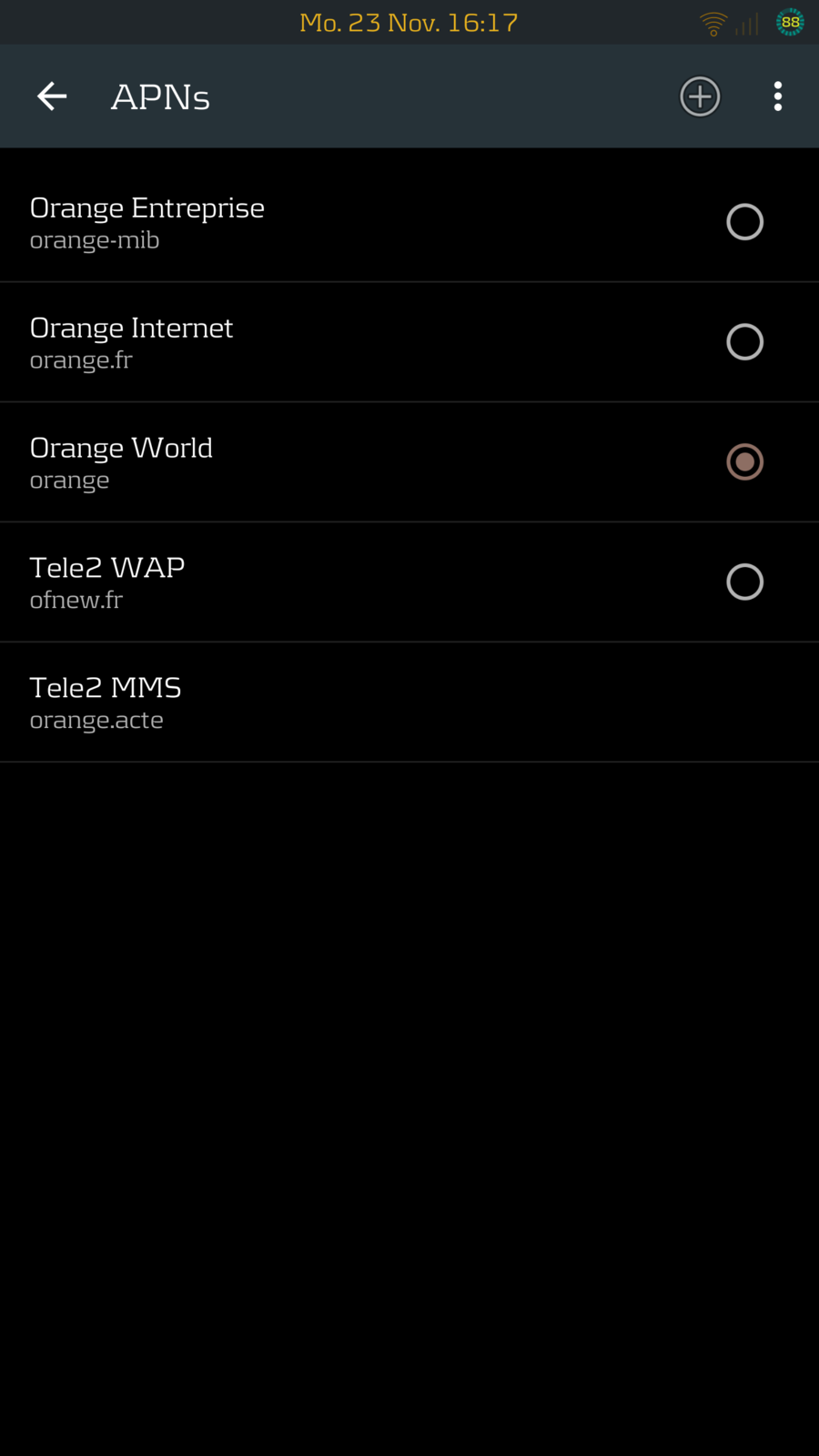Tap the selected Orange World radio button

click(744, 462)
